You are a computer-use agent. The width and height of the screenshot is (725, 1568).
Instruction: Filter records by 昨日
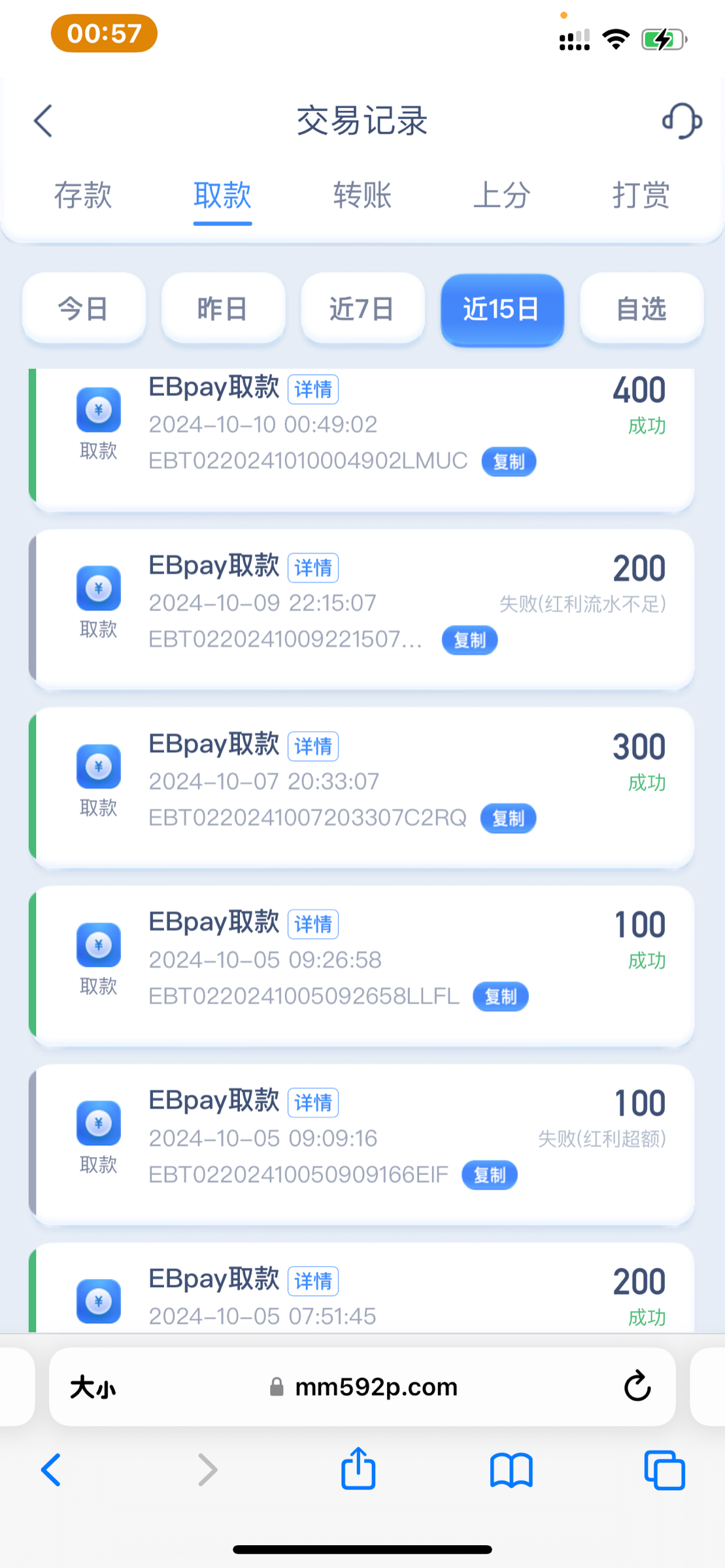223,308
